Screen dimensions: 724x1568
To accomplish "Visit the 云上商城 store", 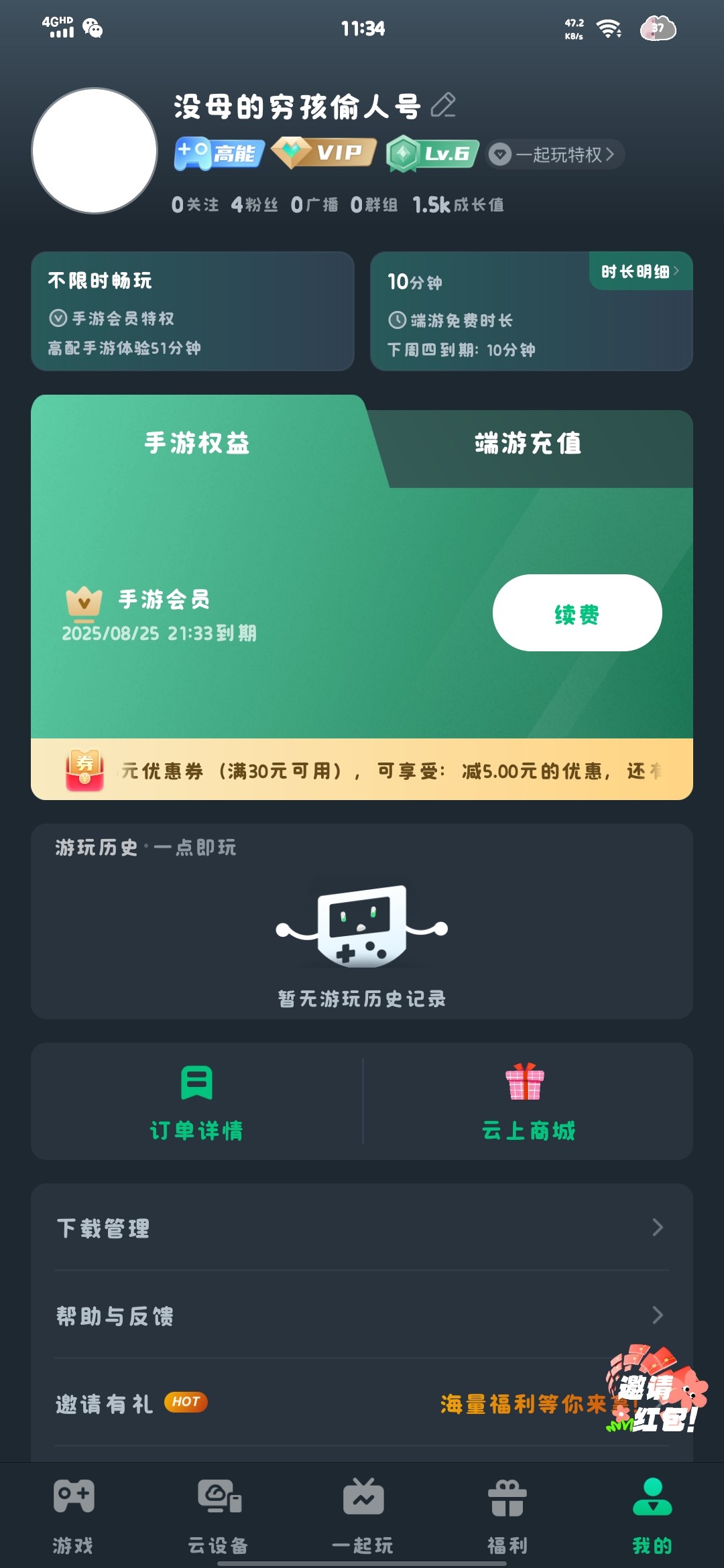I will click(528, 1102).
